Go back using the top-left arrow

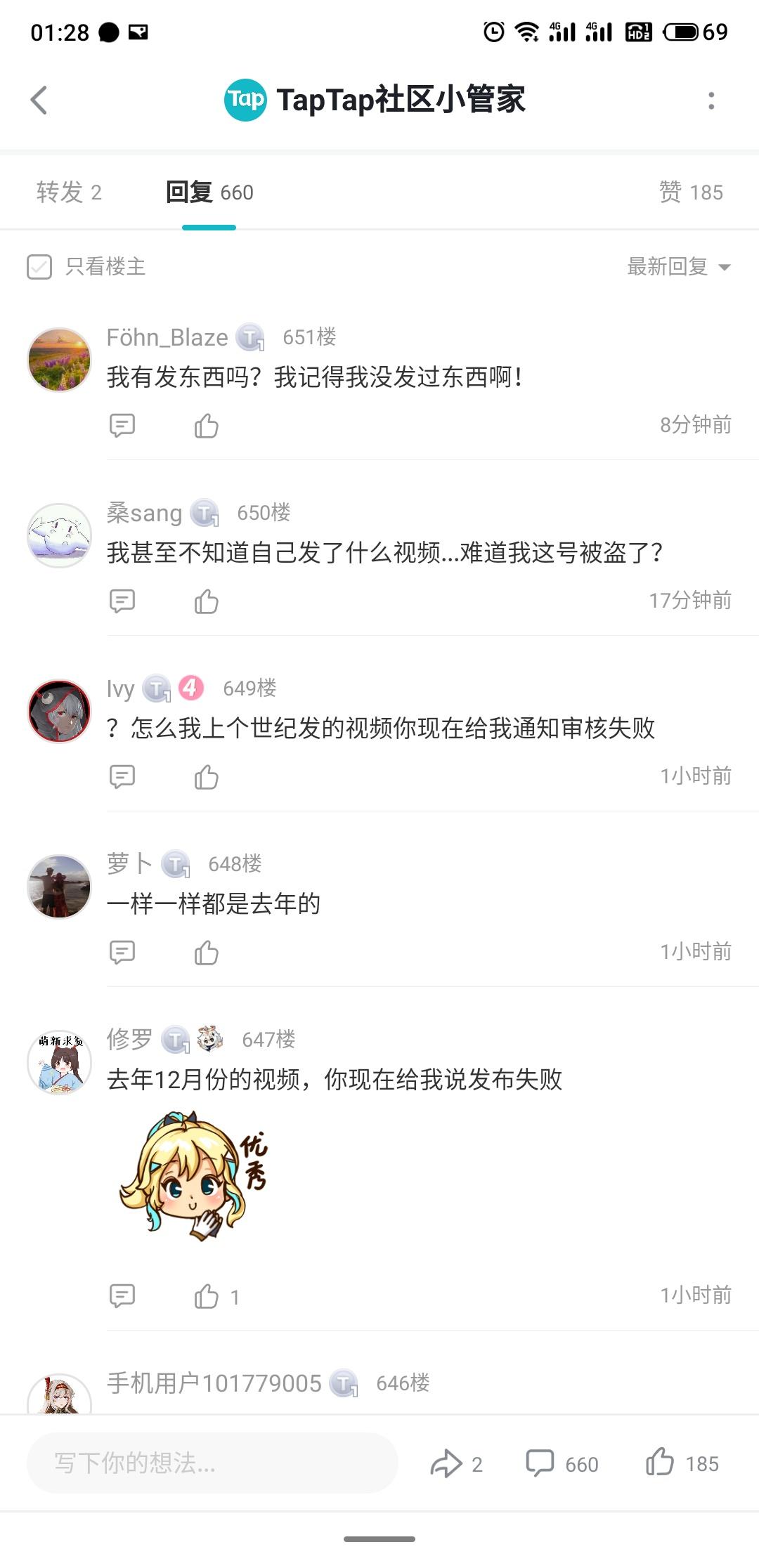(39, 100)
